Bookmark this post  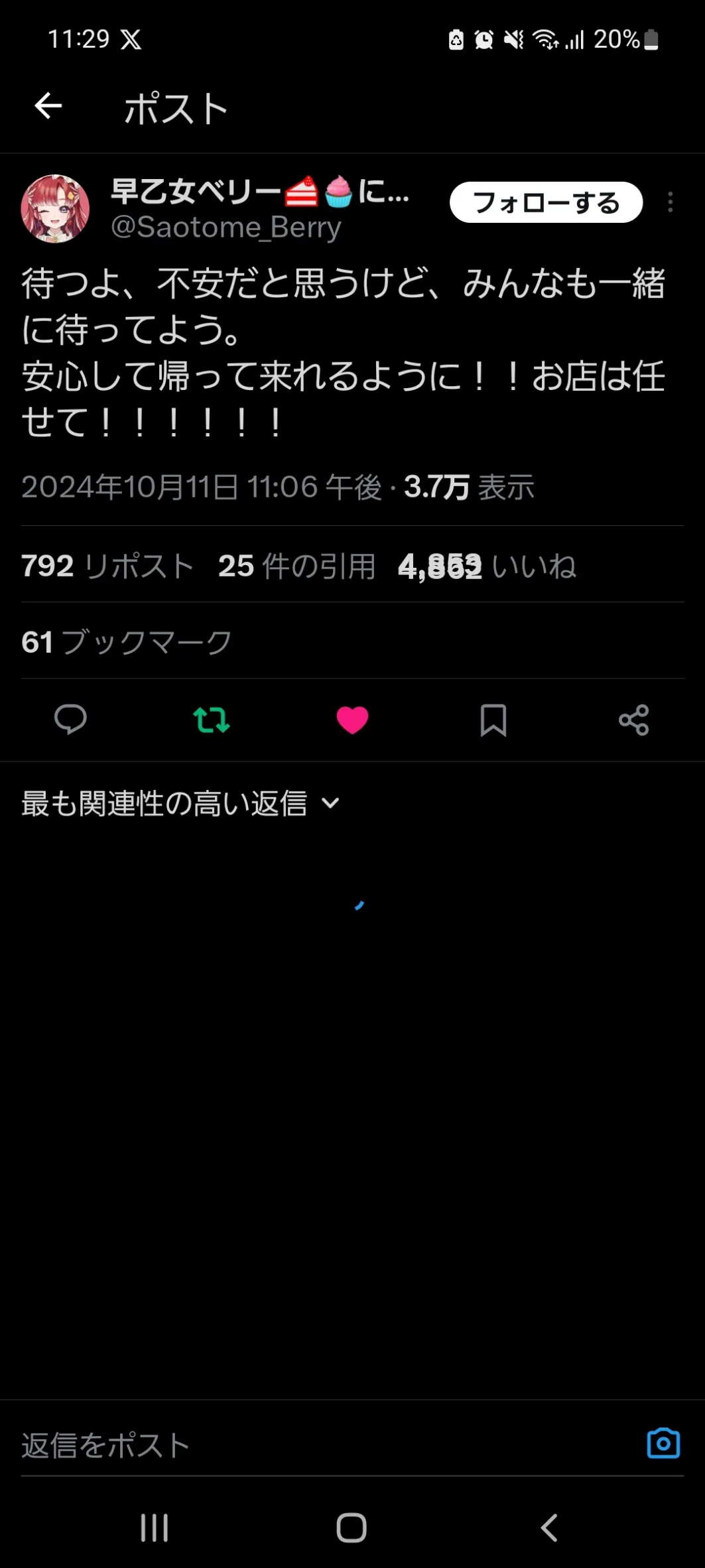[x=493, y=720]
